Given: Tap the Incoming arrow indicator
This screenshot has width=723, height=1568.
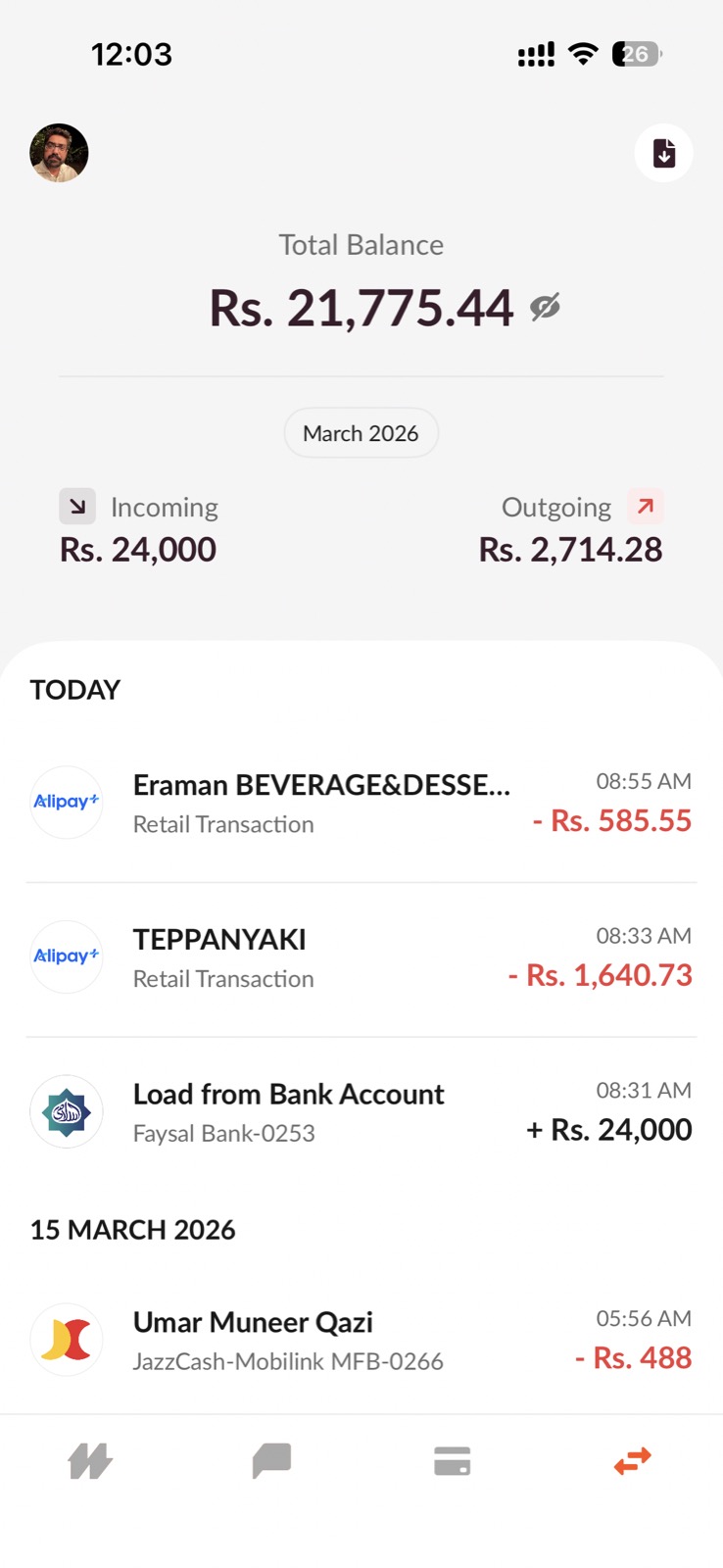Looking at the screenshot, I should pos(76,507).
